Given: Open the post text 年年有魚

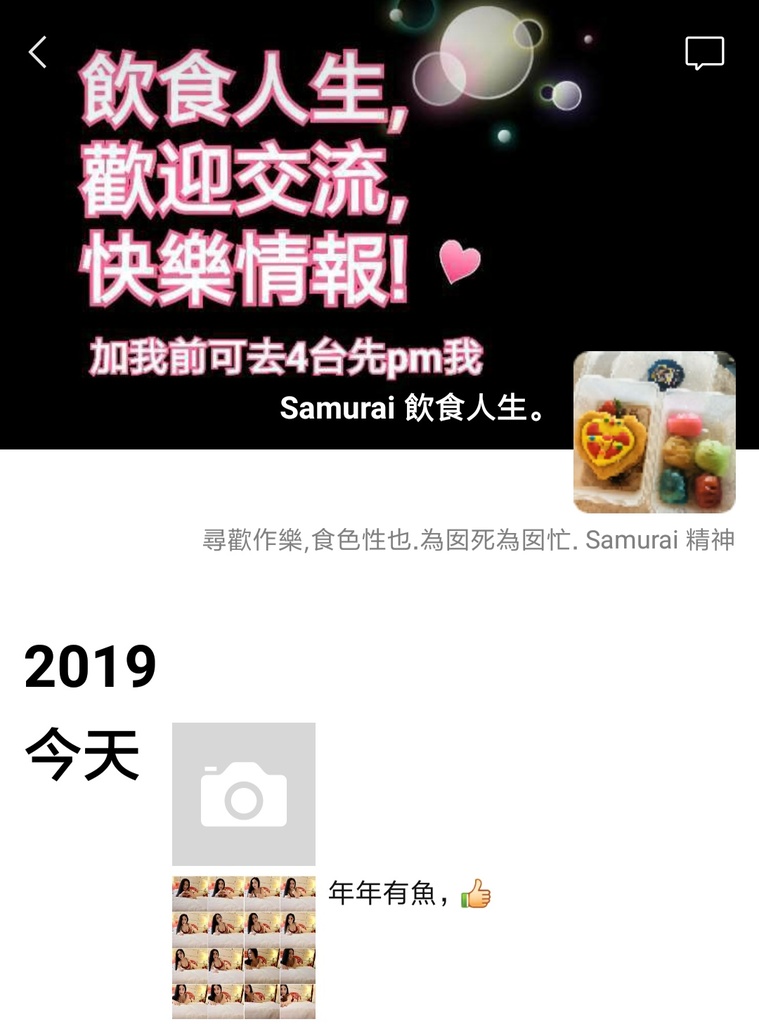Looking at the screenshot, I should (x=383, y=892).
